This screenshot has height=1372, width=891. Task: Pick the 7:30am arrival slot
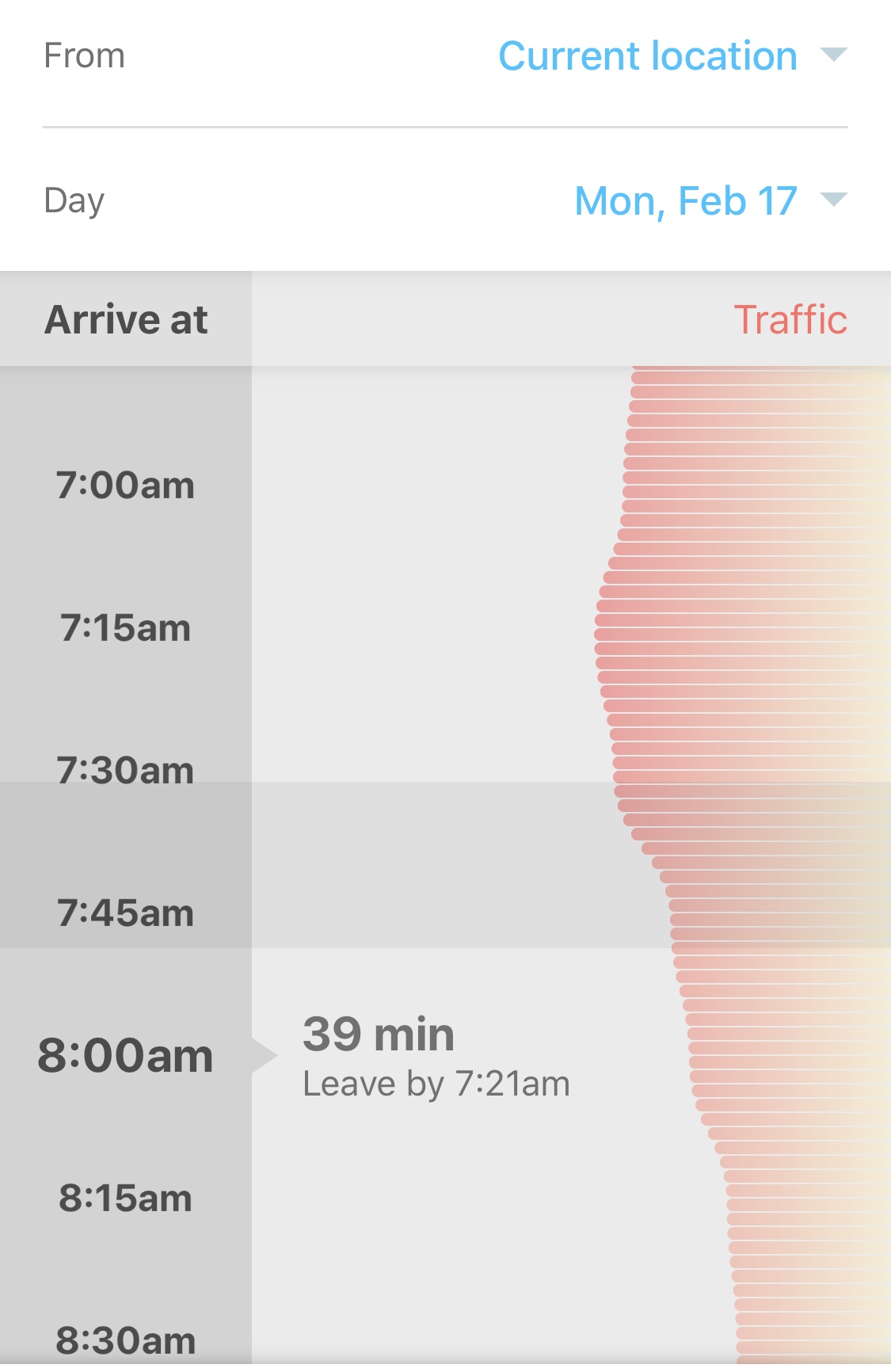[x=125, y=771]
